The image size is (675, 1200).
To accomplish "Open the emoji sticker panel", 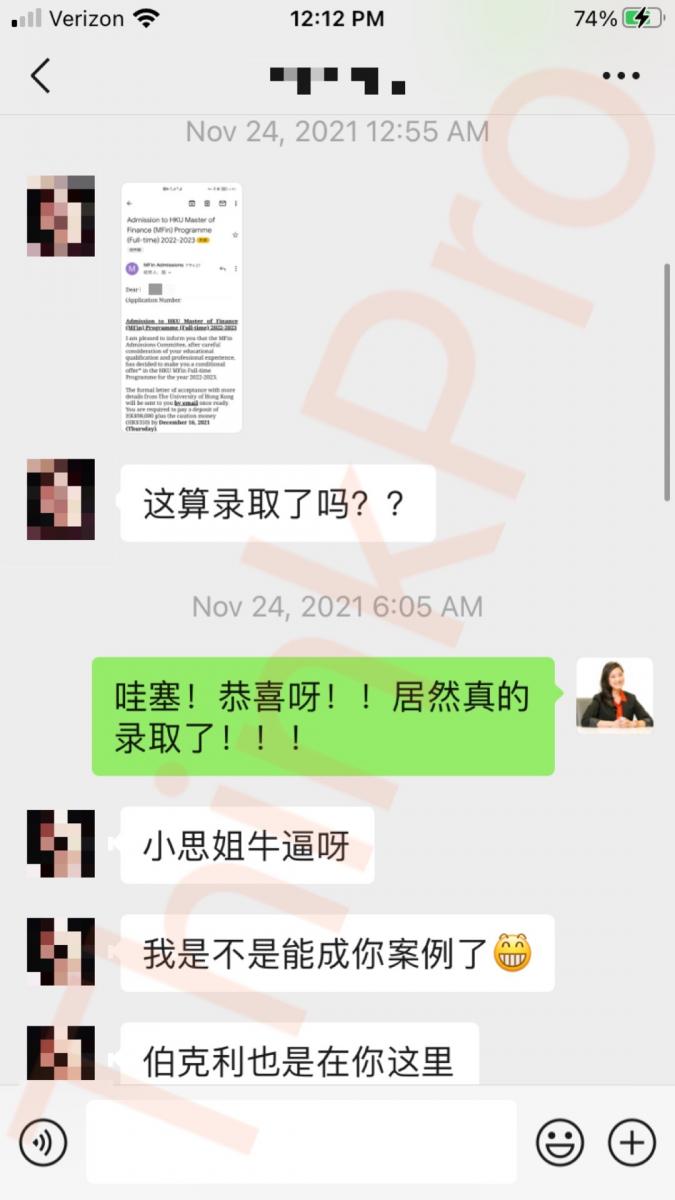I will [x=560, y=1142].
